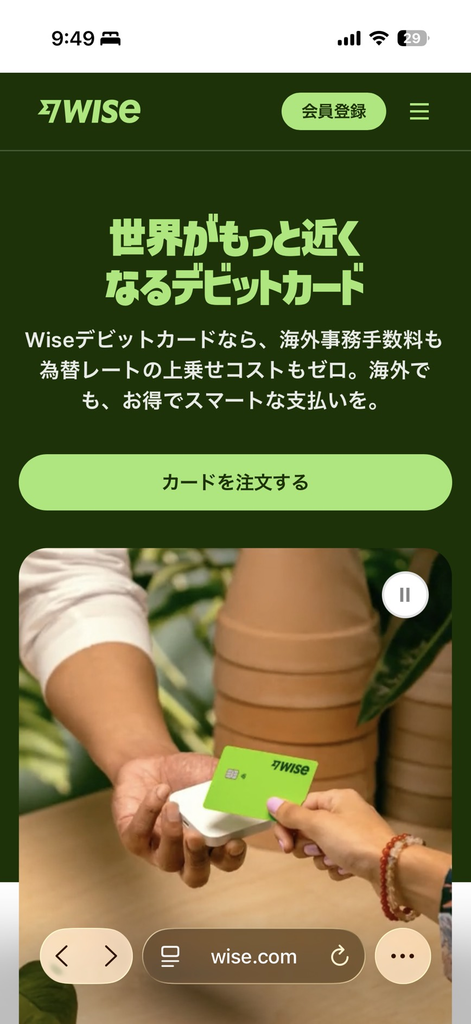
Task: Pause the card video
Action: (x=405, y=595)
